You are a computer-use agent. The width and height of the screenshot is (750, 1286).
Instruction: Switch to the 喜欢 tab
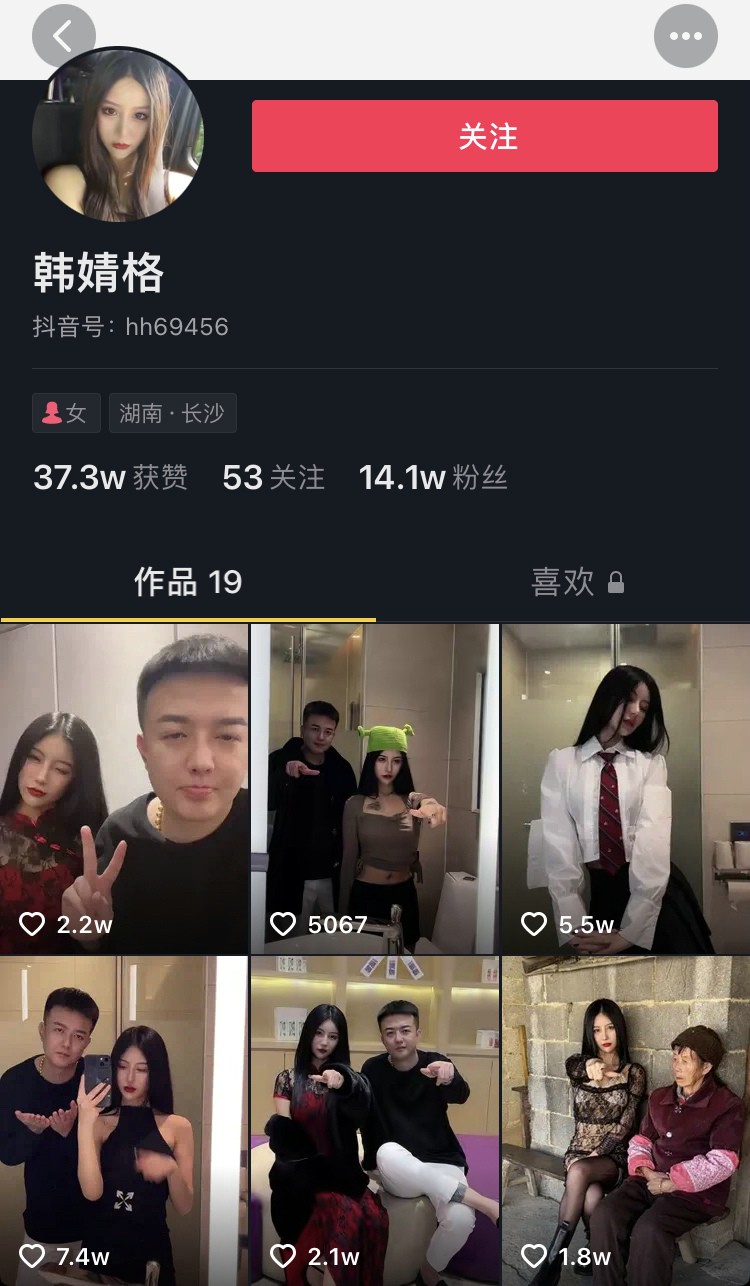[576, 582]
